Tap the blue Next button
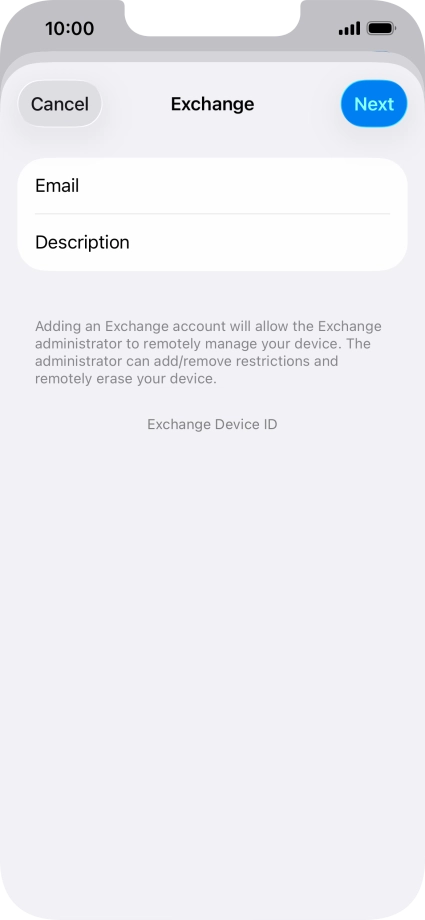The width and height of the screenshot is (425, 920). pos(374,104)
